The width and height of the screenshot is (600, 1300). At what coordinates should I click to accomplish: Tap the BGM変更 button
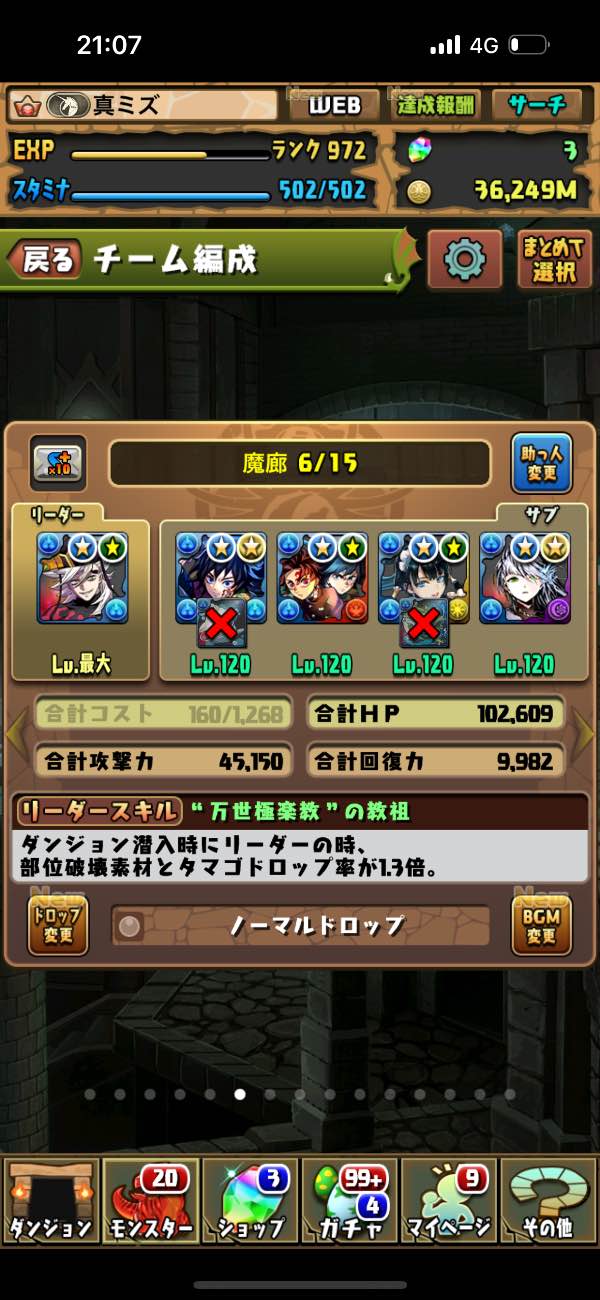pyautogui.click(x=542, y=925)
